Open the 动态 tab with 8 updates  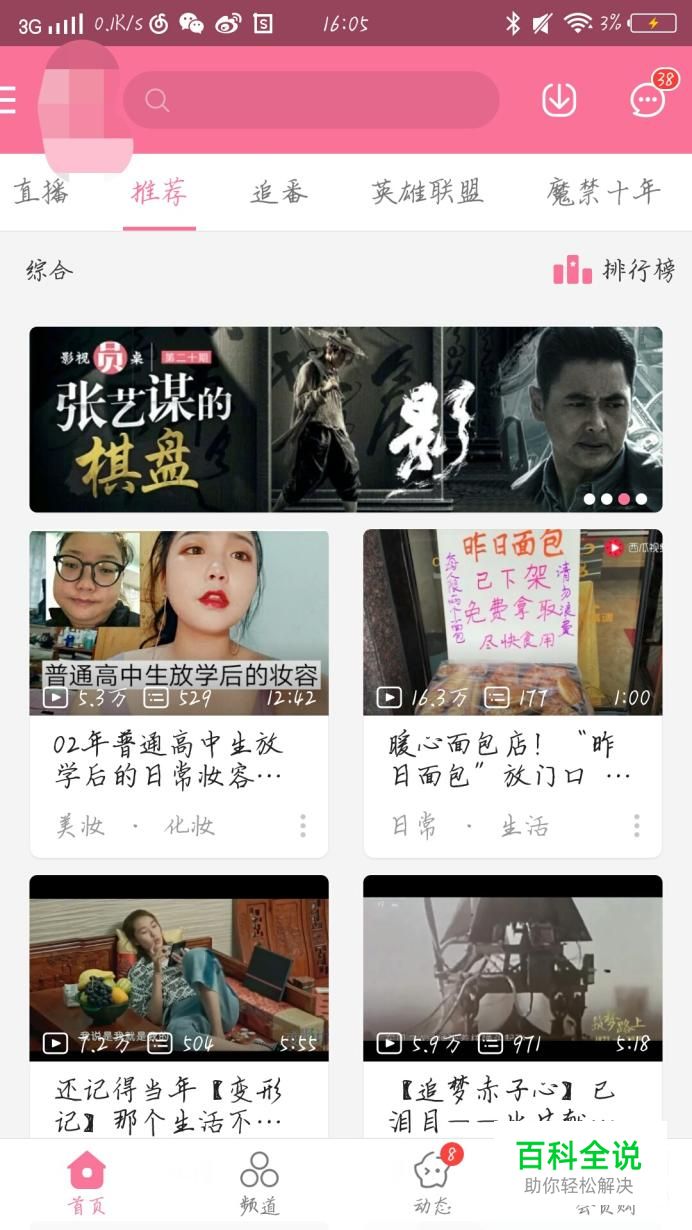click(x=432, y=1182)
